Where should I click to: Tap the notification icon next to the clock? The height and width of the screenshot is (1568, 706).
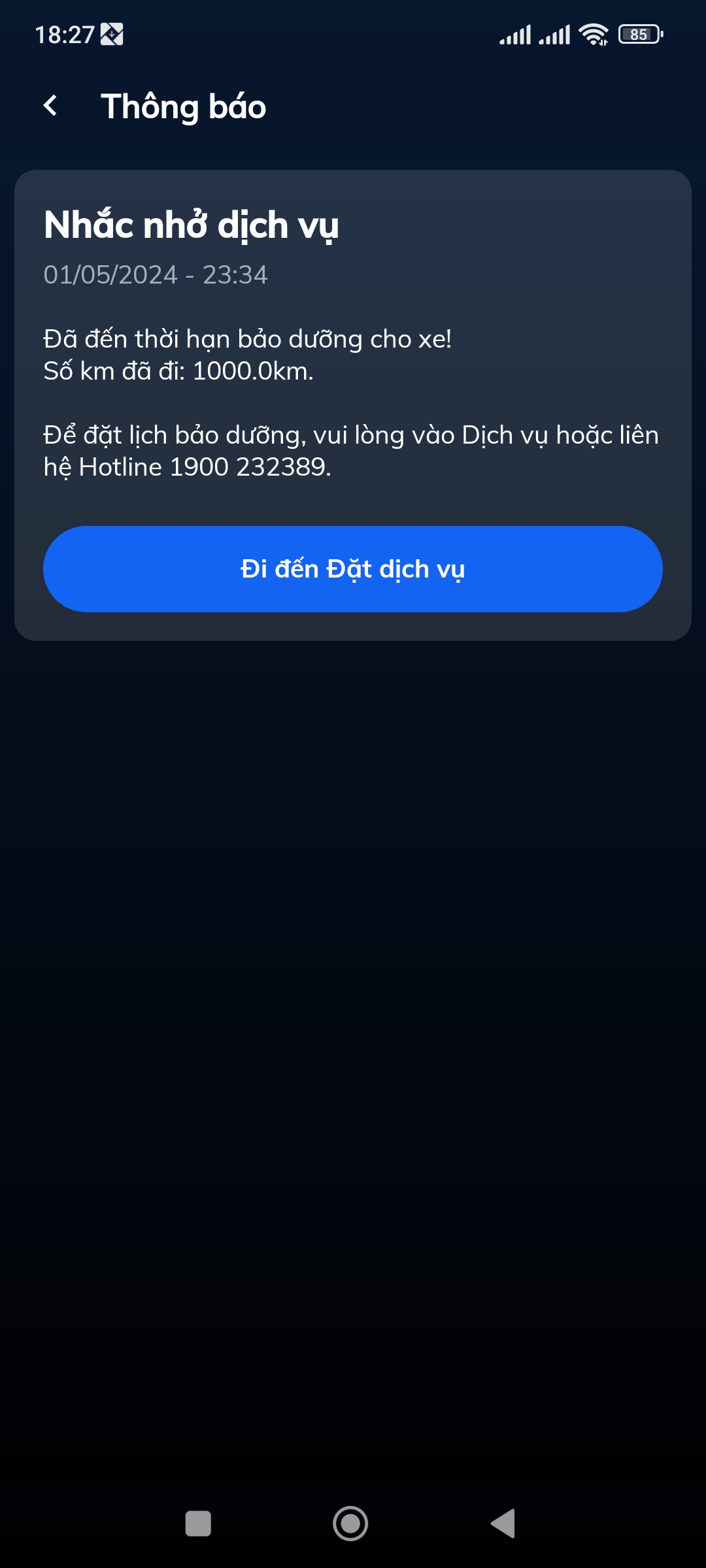(111, 34)
